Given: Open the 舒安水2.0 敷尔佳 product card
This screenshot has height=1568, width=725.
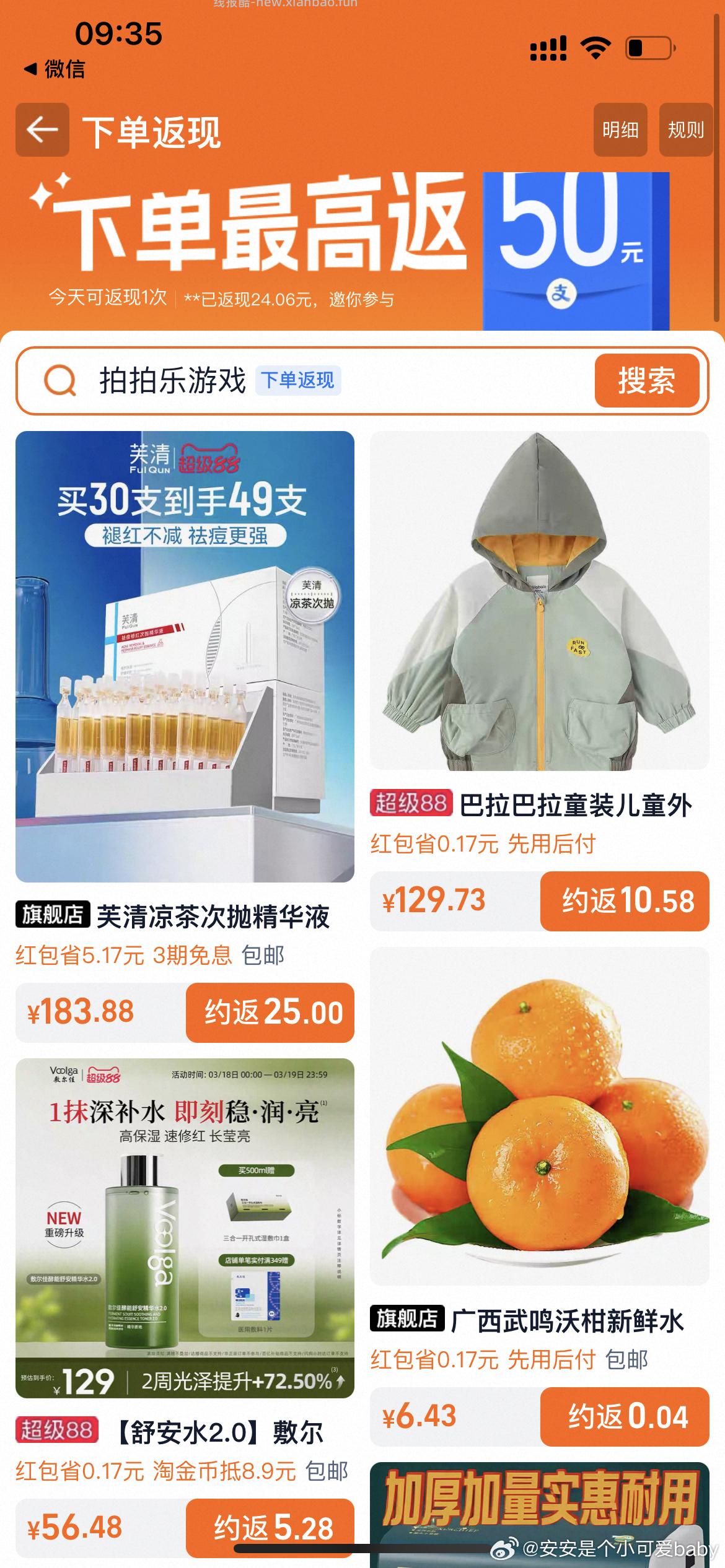Looking at the screenshot, I should coord(185,1229).
